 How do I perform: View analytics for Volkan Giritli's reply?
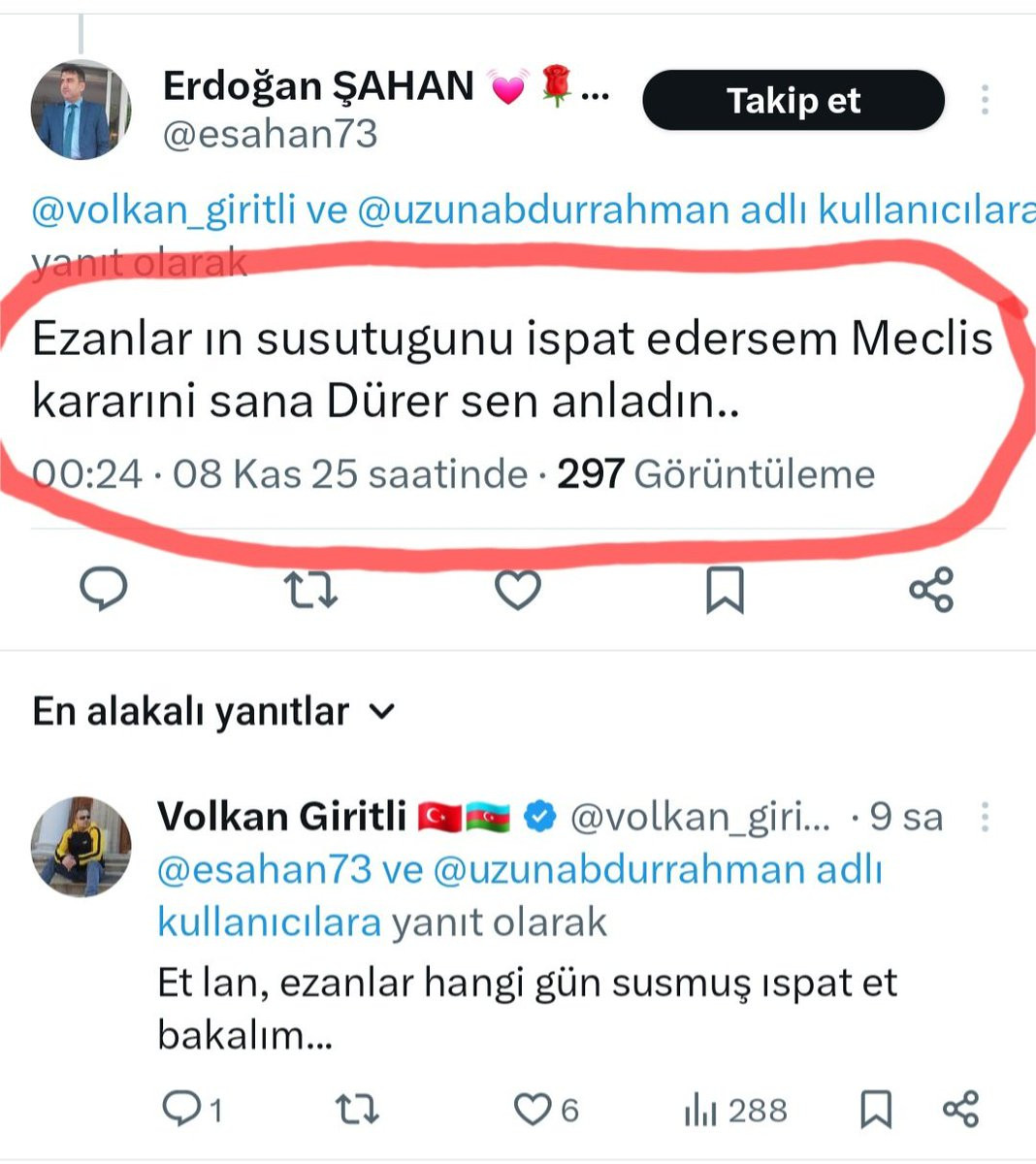(x=700, y=1109)
